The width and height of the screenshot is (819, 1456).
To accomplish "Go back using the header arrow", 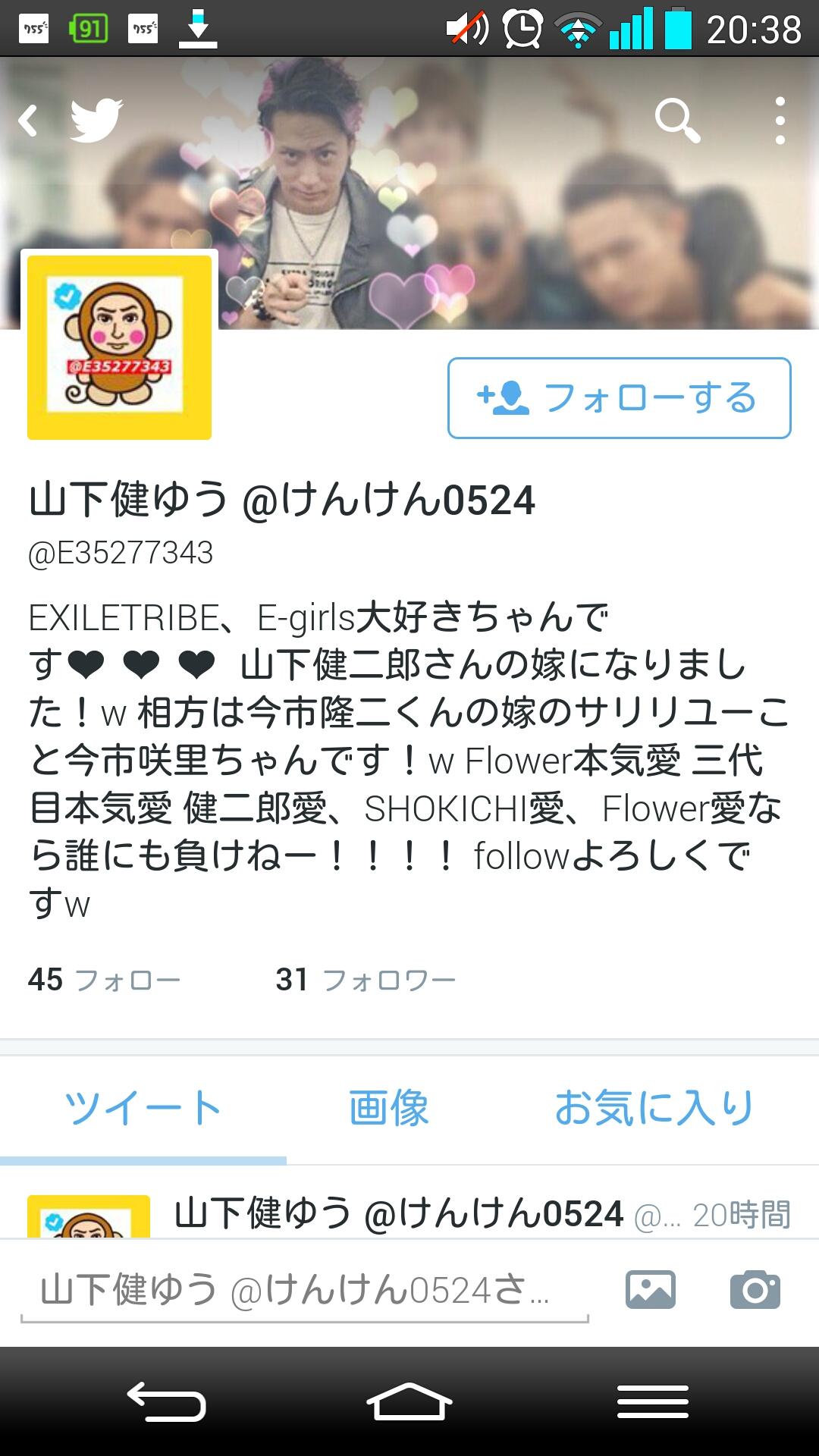I will click(29, 120).
